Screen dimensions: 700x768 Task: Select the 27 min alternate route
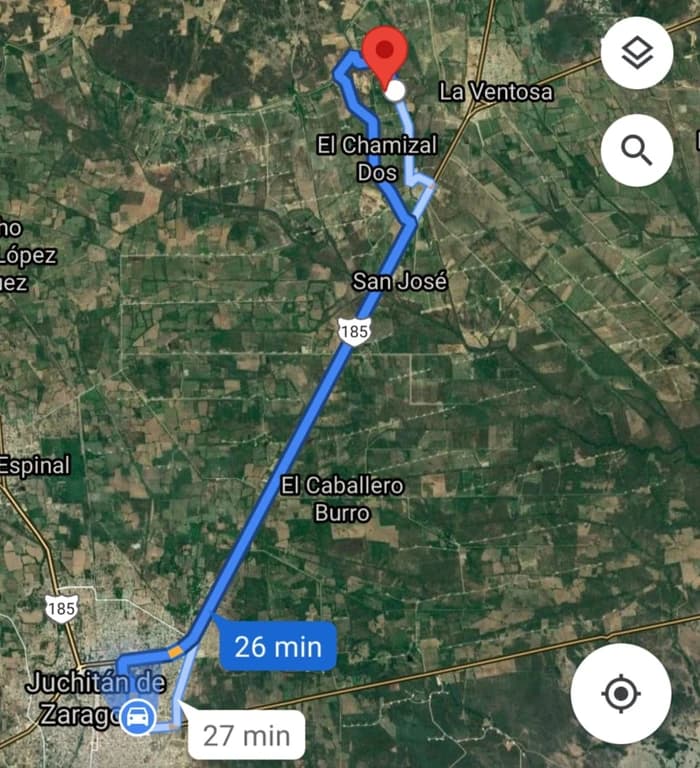(247, 736)
